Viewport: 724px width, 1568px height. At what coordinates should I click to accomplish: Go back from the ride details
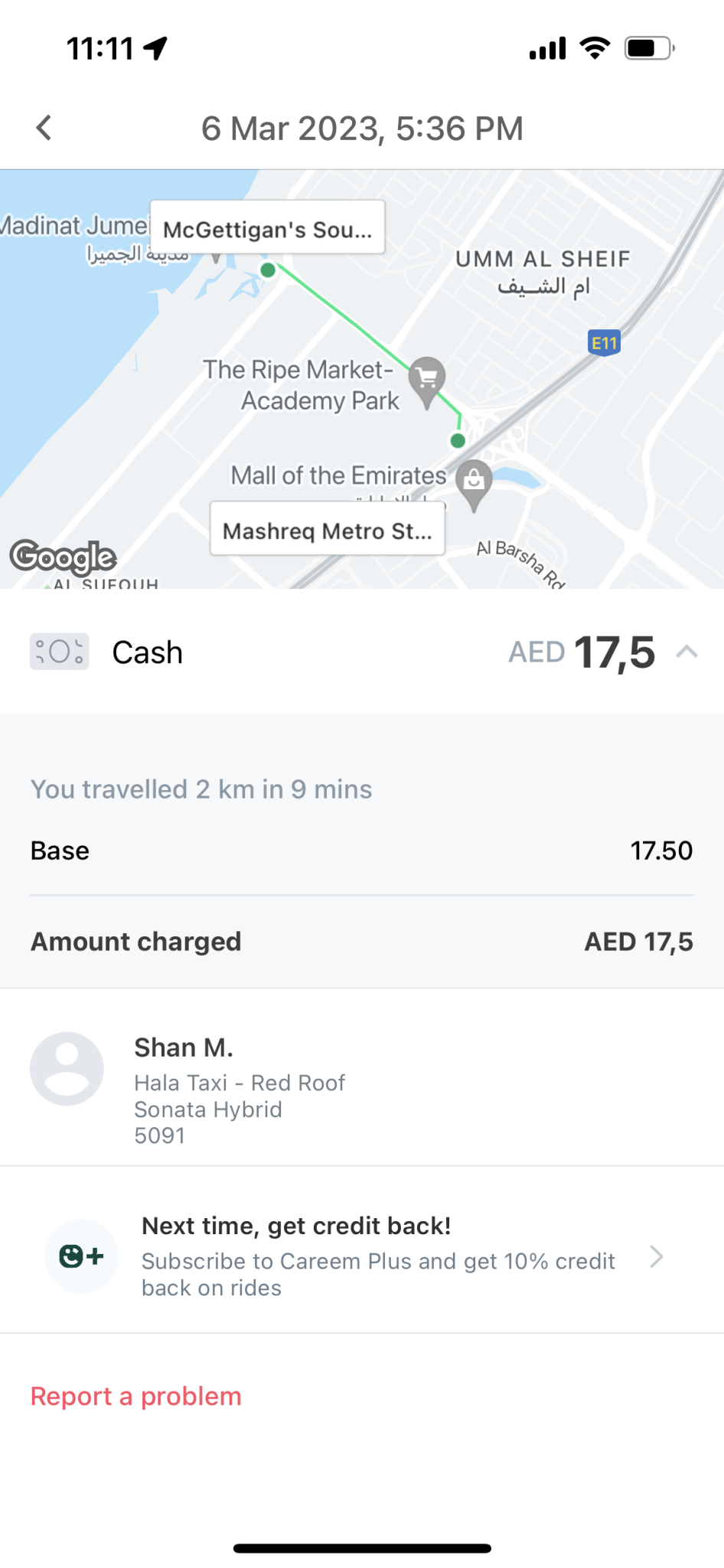coord(44,128)
